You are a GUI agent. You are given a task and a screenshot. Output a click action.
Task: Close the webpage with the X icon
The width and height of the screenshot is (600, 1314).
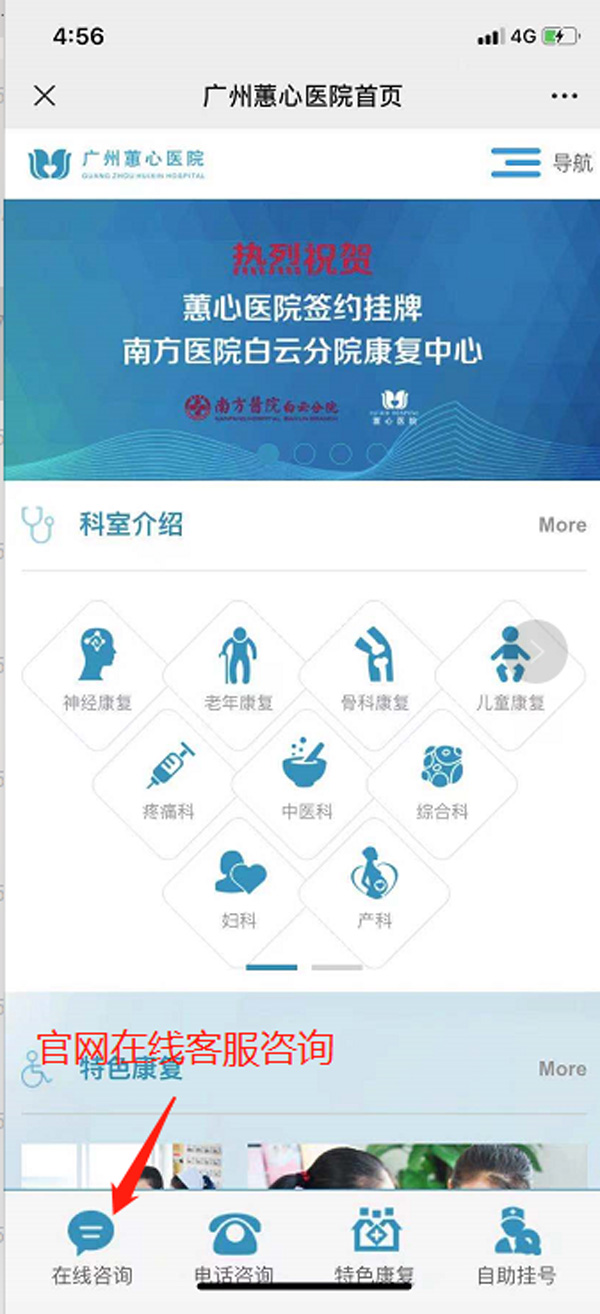point(45,96)
